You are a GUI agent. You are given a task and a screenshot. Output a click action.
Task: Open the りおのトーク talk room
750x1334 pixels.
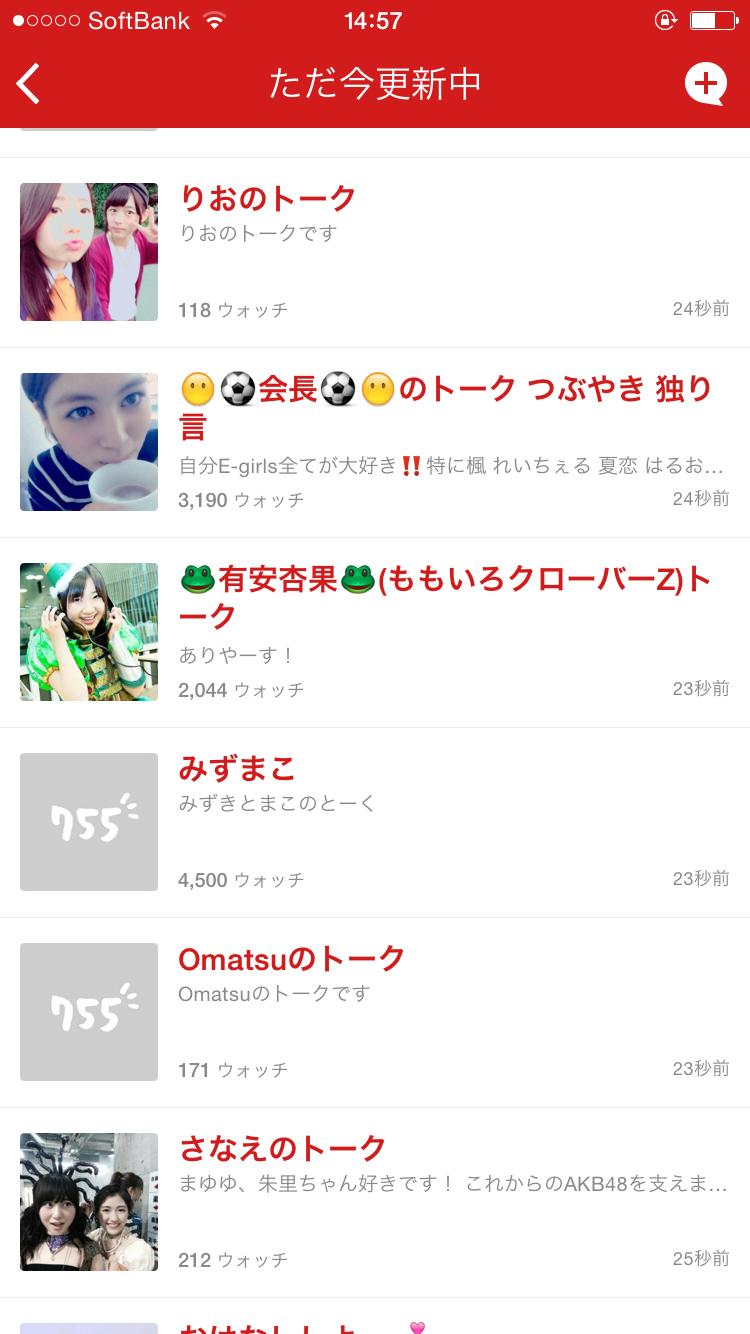coord(375,252)
